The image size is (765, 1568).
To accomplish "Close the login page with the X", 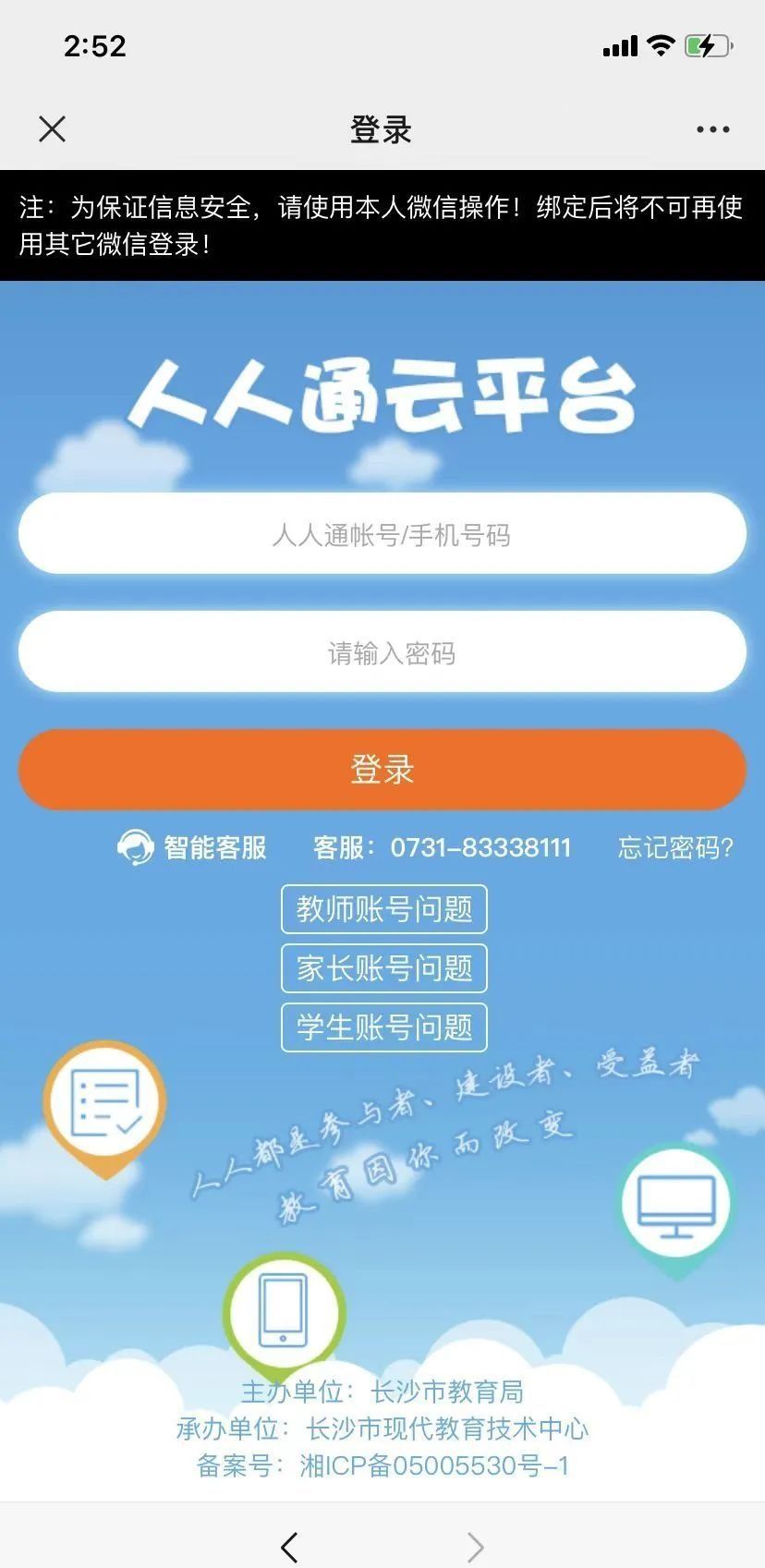I will [53, 128].
